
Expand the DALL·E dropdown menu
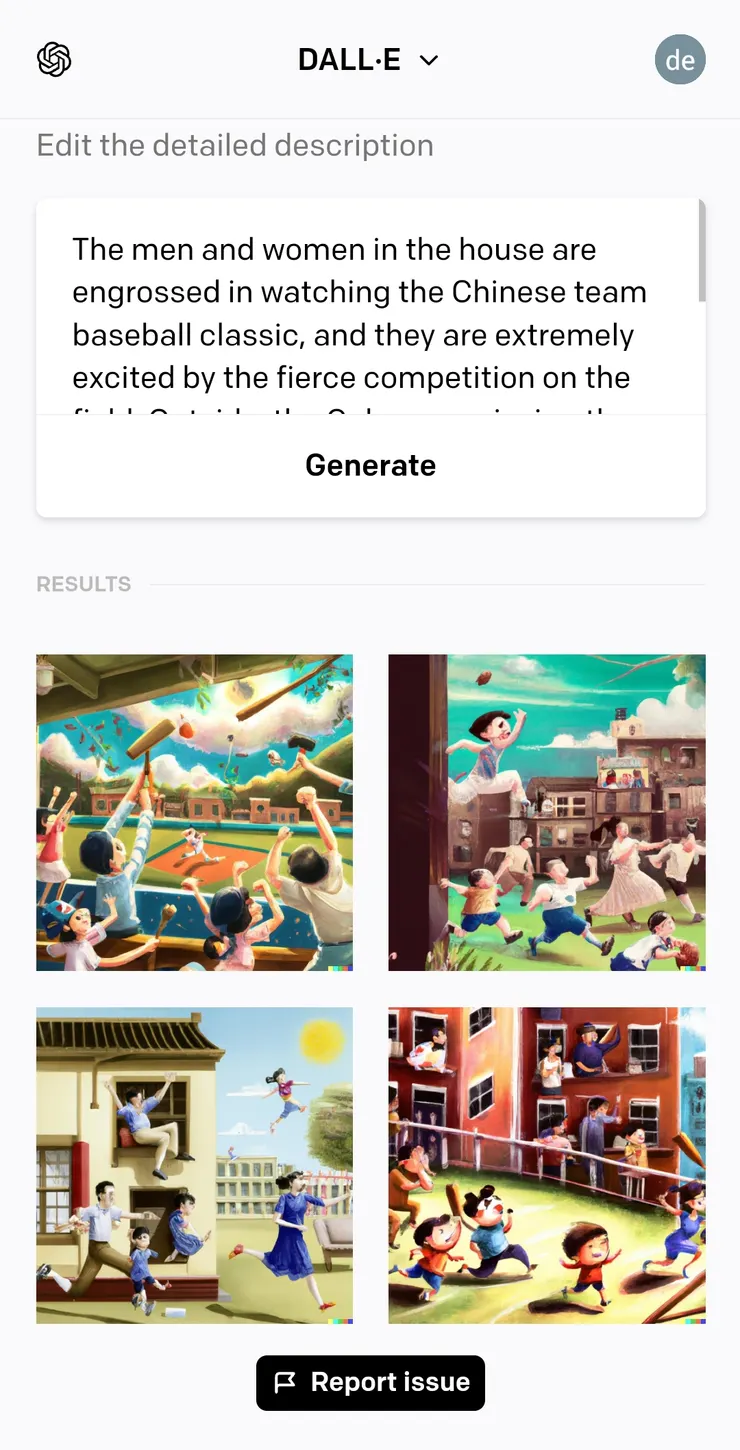point(369,60)
